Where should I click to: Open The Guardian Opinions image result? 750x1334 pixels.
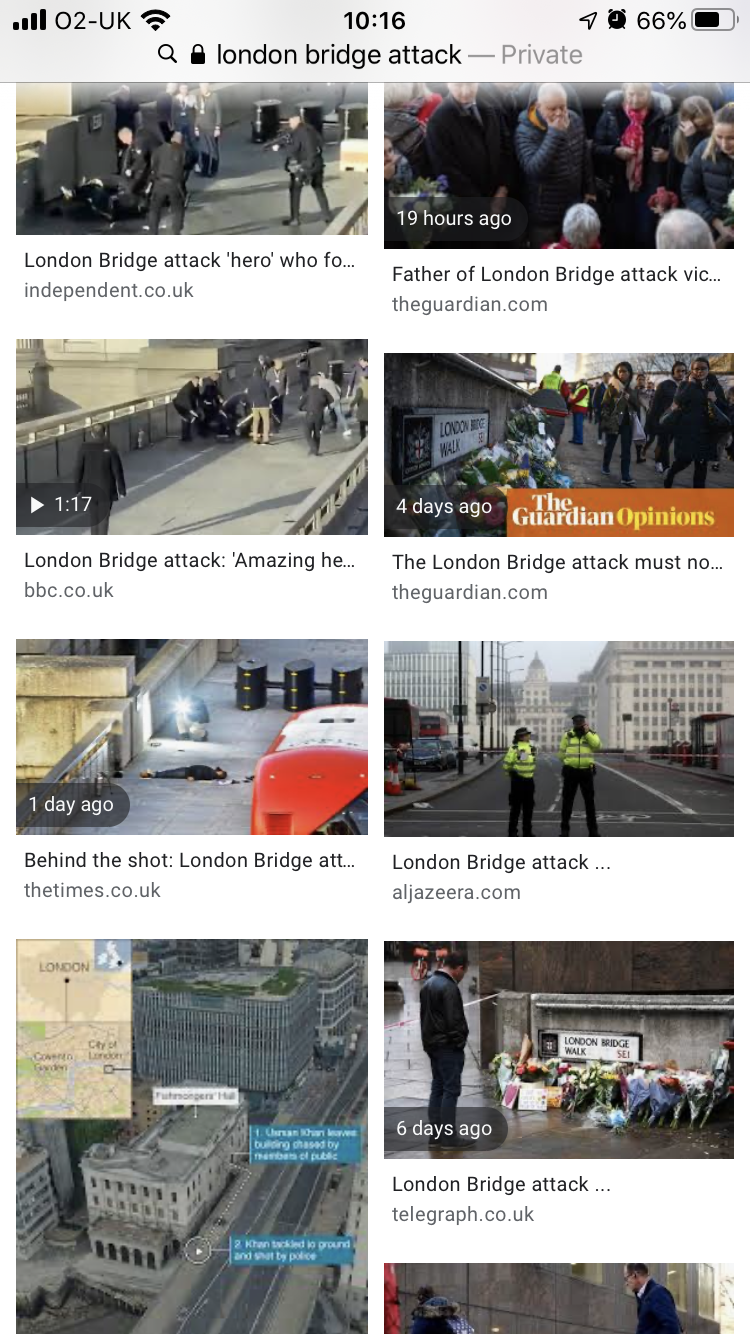pos(558,445)
